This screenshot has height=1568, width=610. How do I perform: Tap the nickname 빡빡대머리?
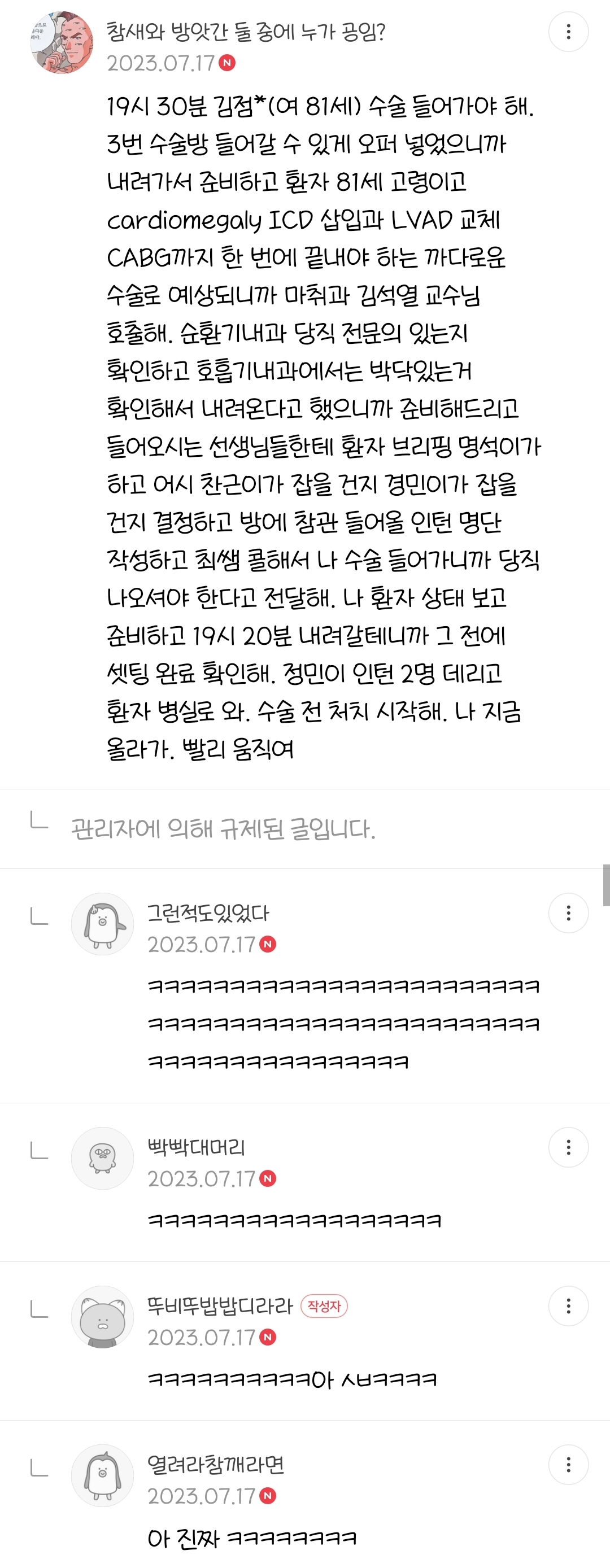196,1147
